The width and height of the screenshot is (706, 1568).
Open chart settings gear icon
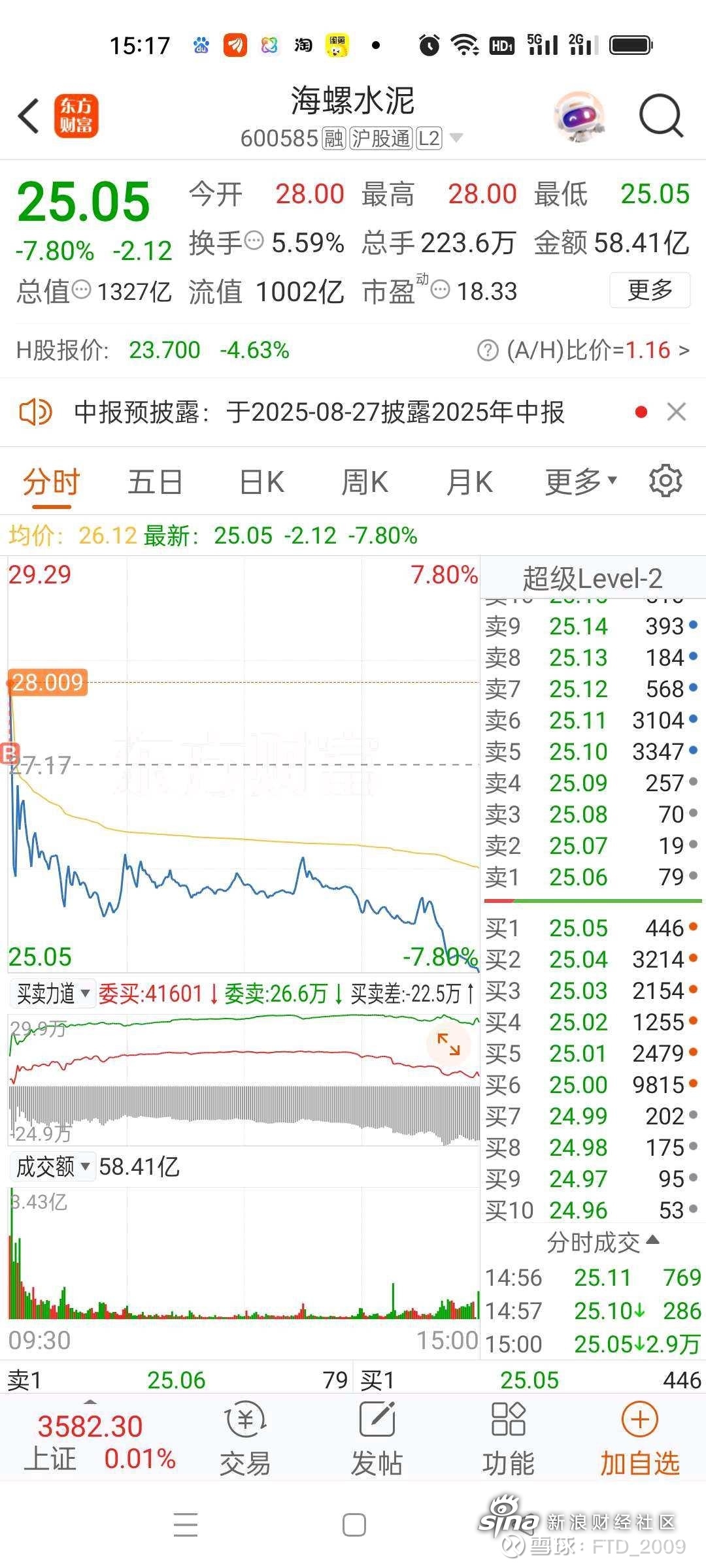(665, 481)
